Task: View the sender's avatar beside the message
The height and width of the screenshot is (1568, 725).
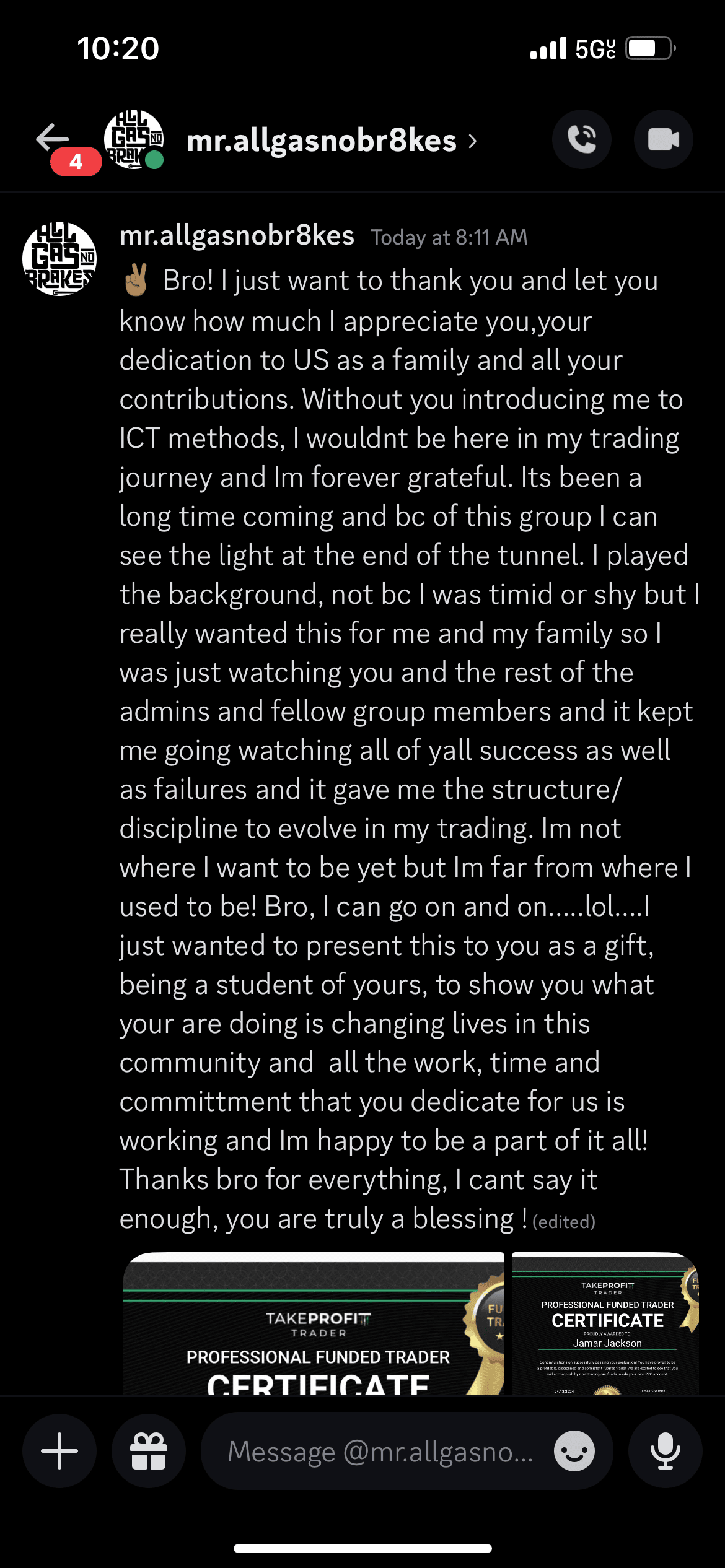Action: 59,259
